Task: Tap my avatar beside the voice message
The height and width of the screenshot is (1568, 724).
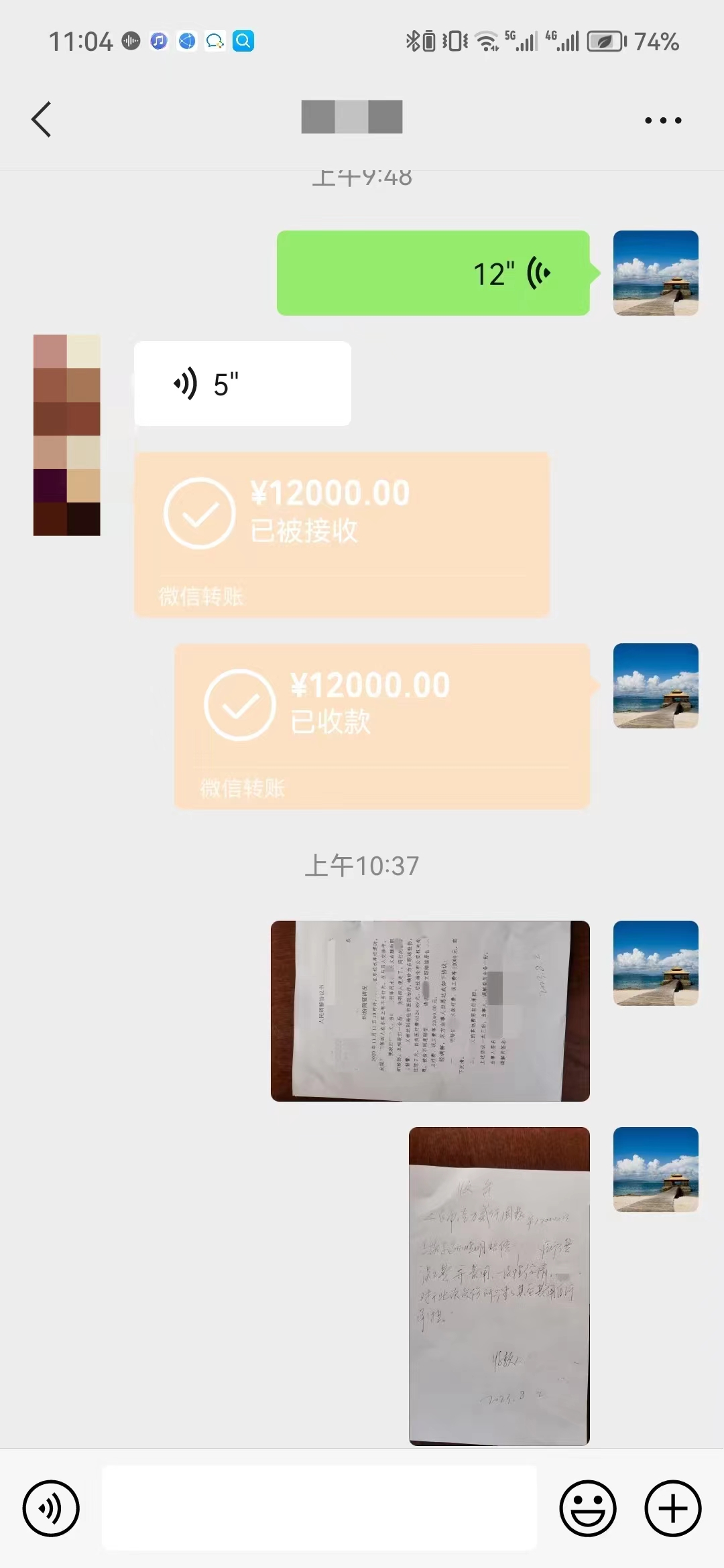Action: coord(655,273)
